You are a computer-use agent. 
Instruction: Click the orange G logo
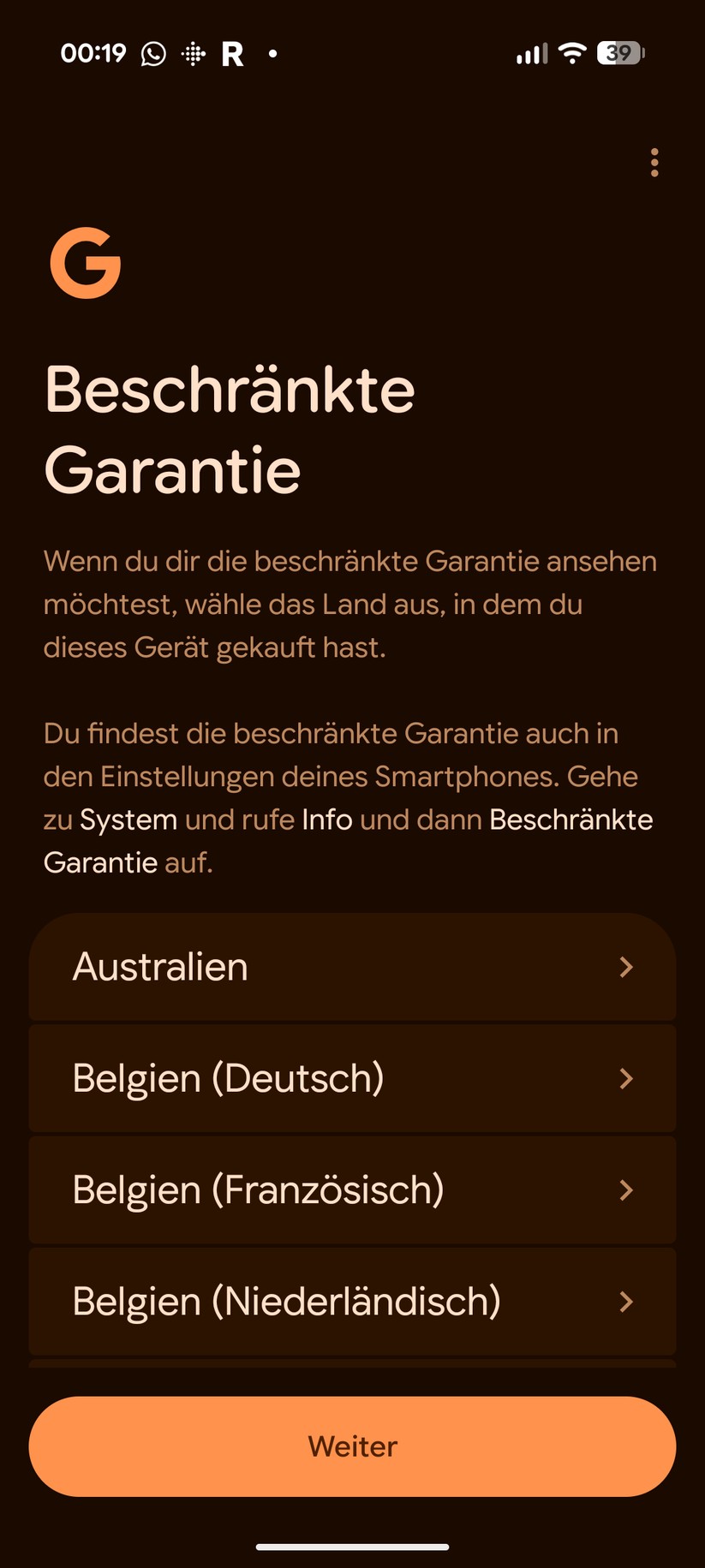tap(85, 262)
